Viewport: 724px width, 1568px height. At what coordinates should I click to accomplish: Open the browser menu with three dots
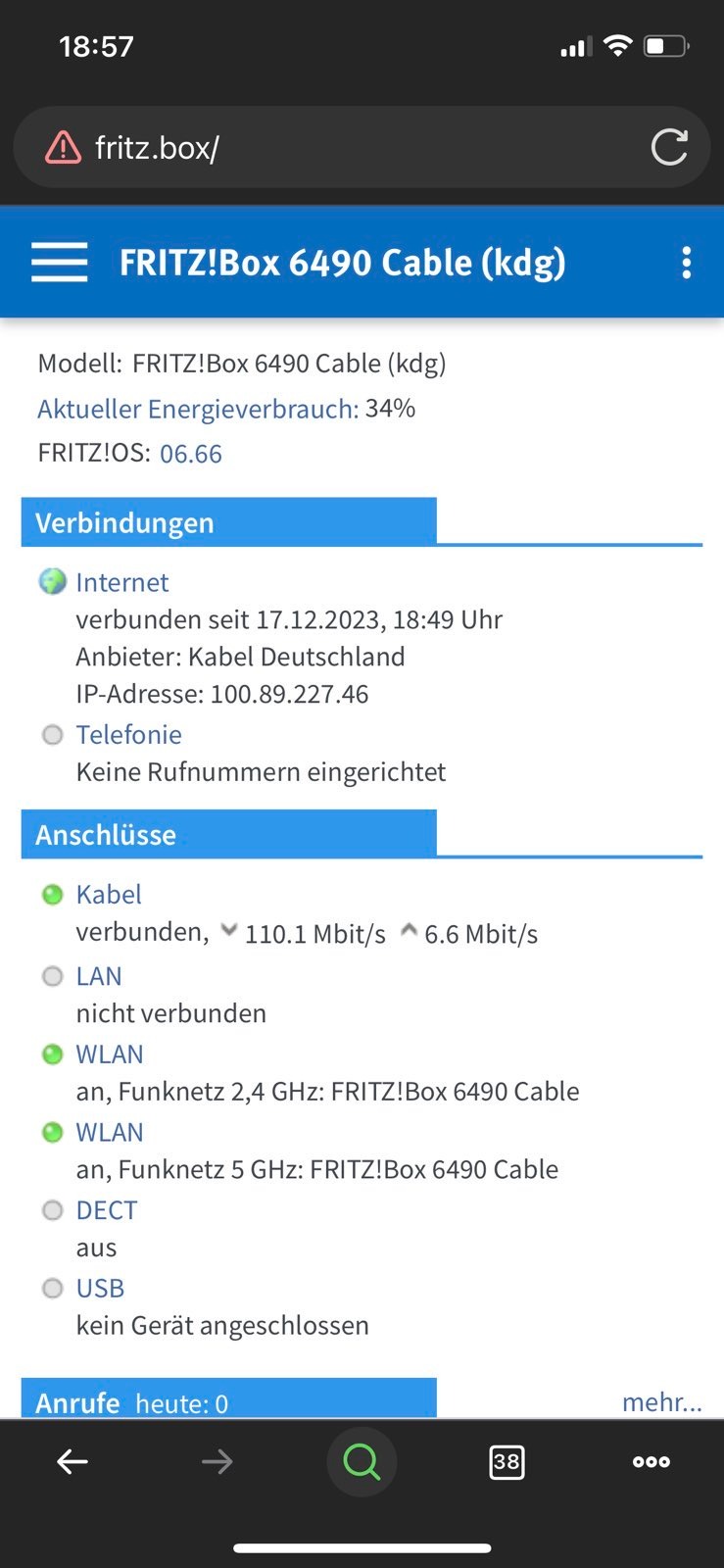[652, 1462]
